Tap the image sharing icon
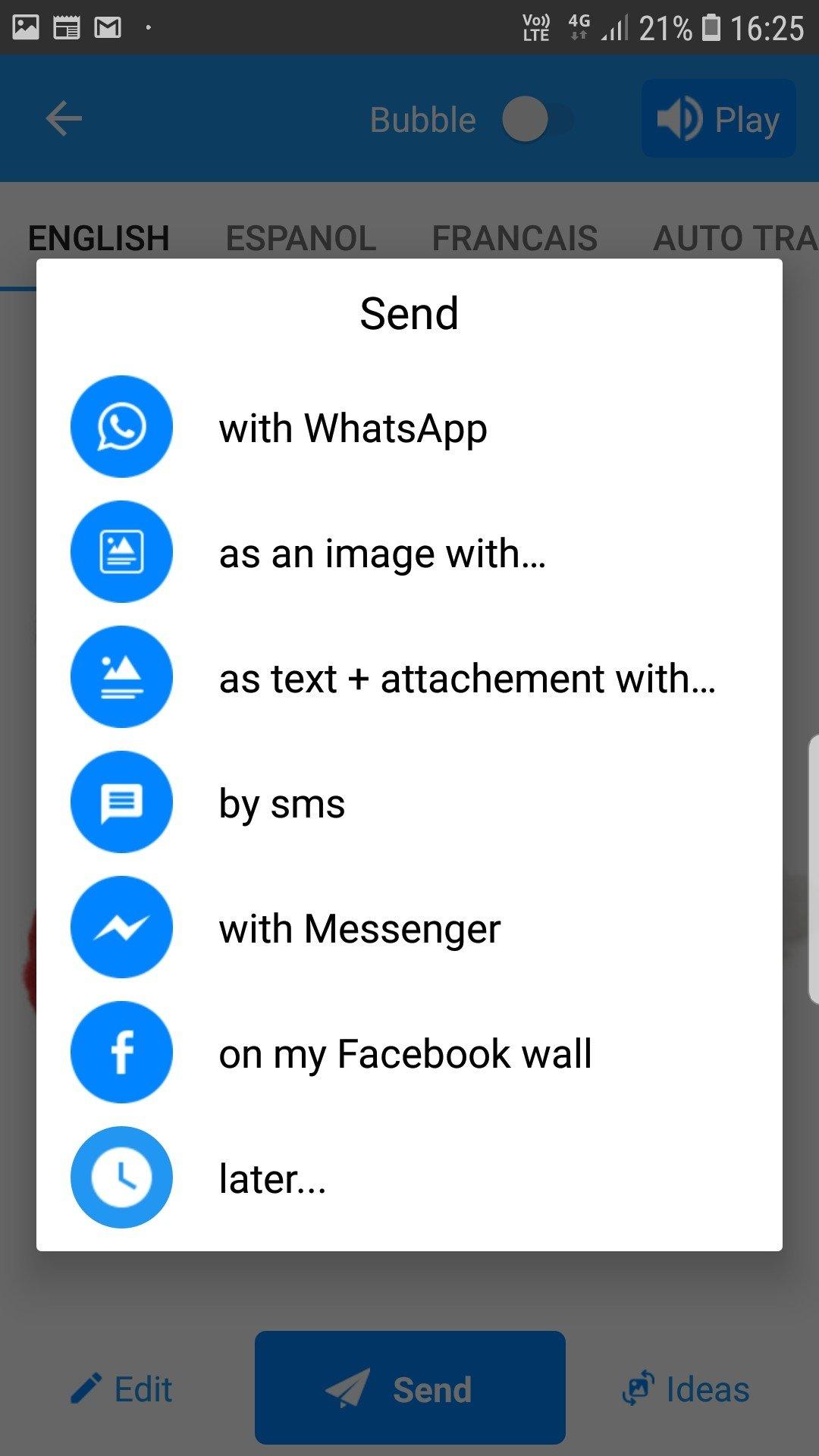The height and width of the screenshot is (1456, 819). 121,552
